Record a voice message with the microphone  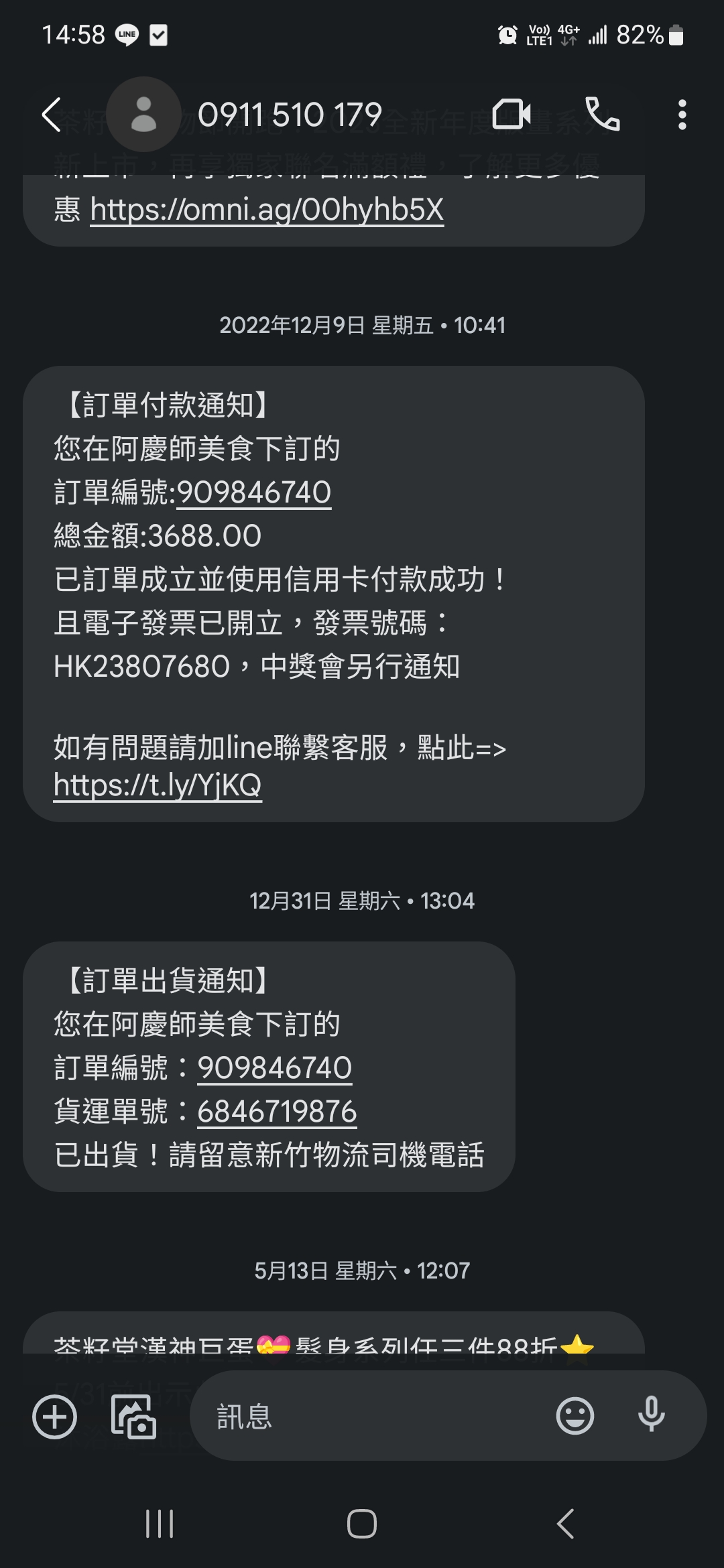point(651,1415)
